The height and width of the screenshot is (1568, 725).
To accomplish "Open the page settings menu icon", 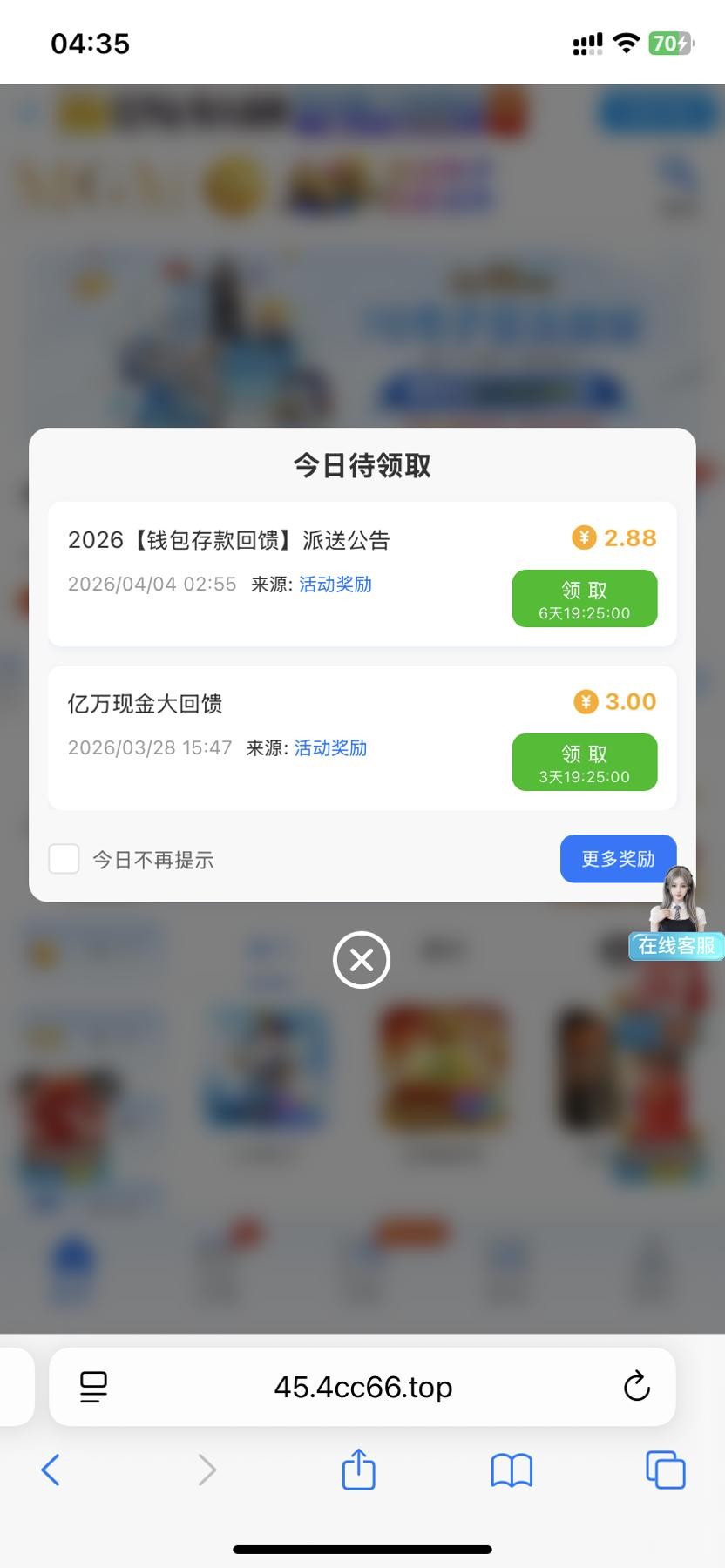I will click(93, 1387).
